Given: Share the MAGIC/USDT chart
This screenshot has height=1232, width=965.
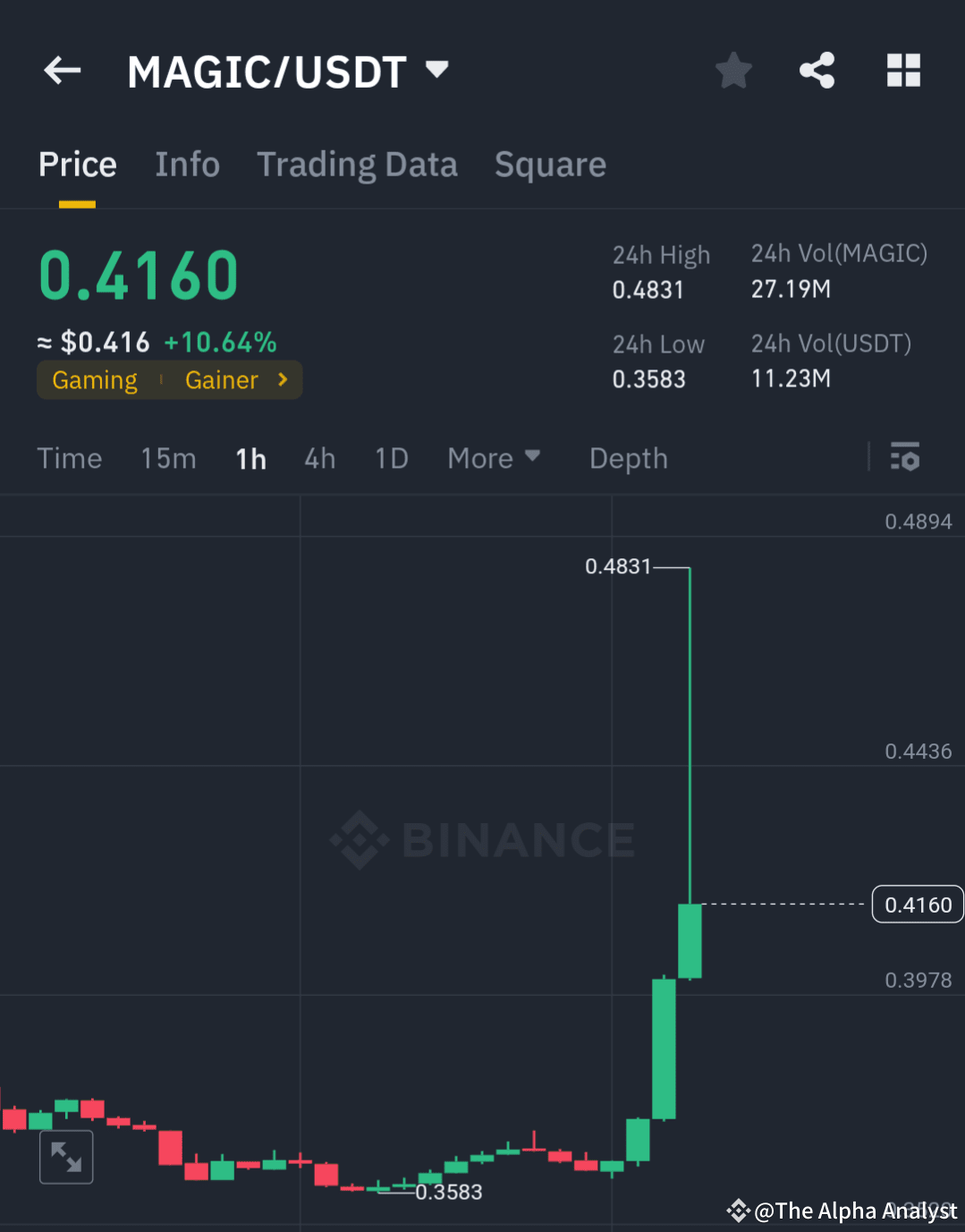Looking at the screenshot, I should [816, 70].
